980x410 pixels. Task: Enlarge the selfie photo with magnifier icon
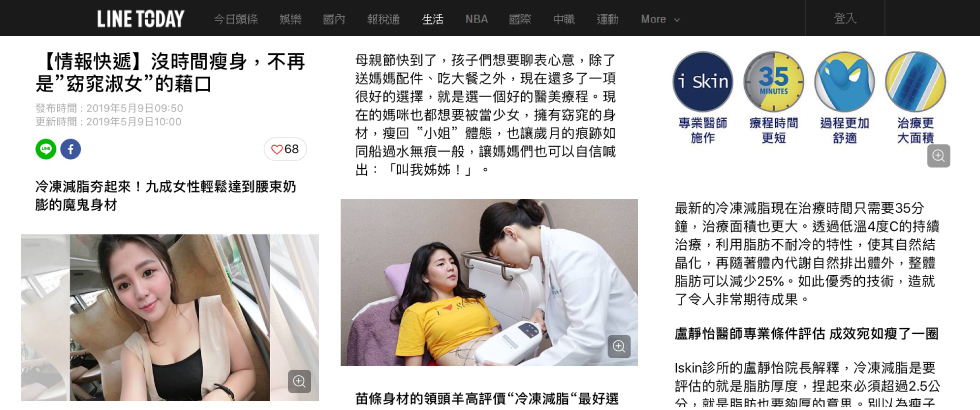coord(299,381)
